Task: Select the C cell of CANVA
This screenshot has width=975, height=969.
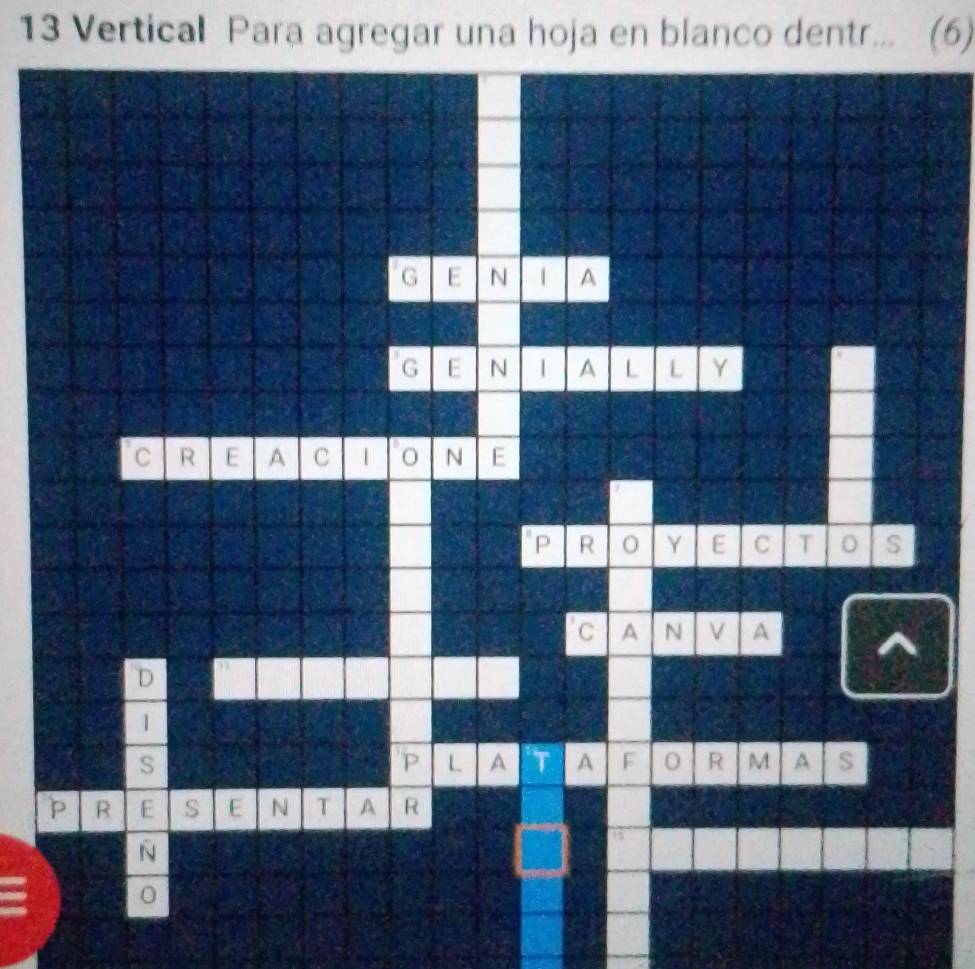Action: pos(586,632)
